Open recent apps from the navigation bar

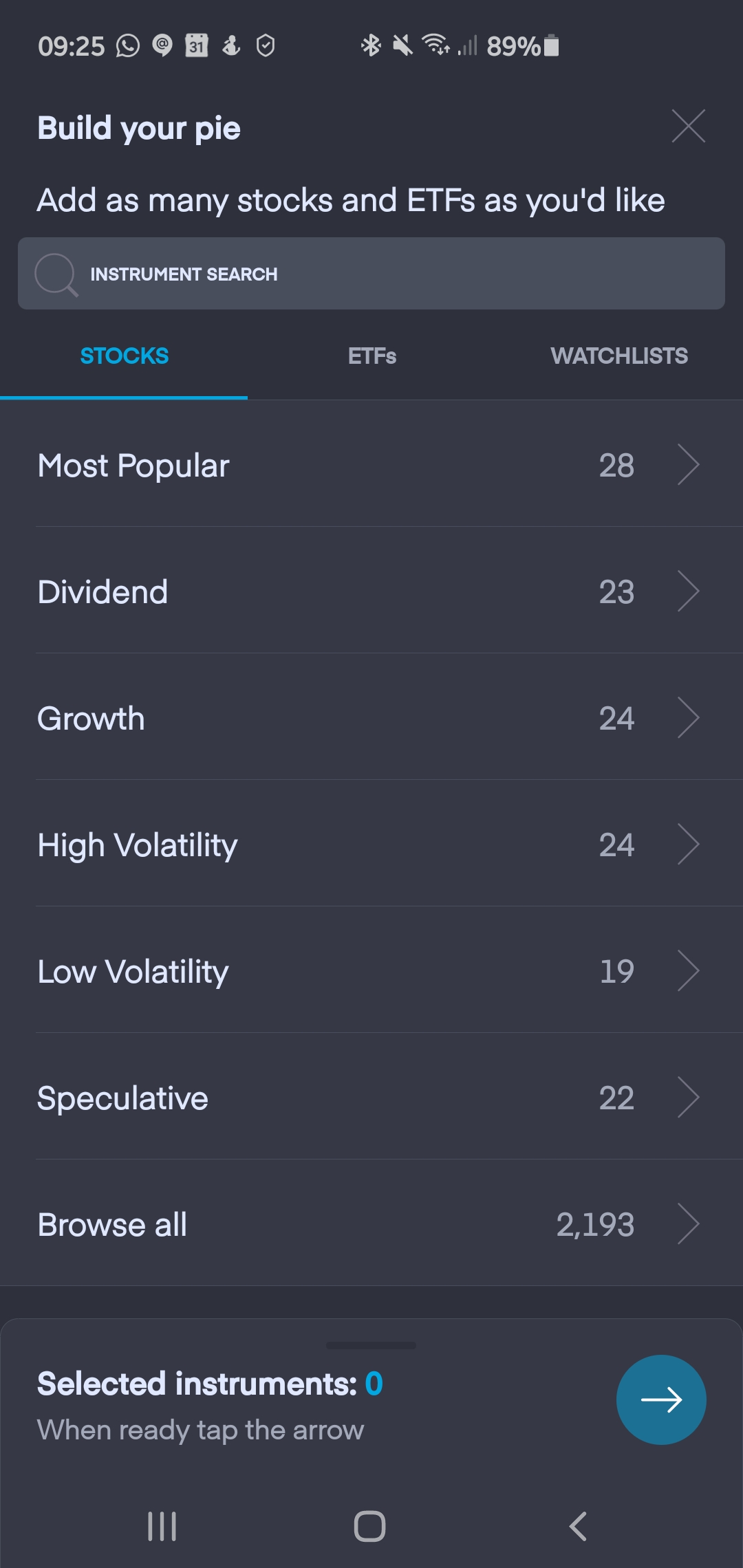(162, 1526)
